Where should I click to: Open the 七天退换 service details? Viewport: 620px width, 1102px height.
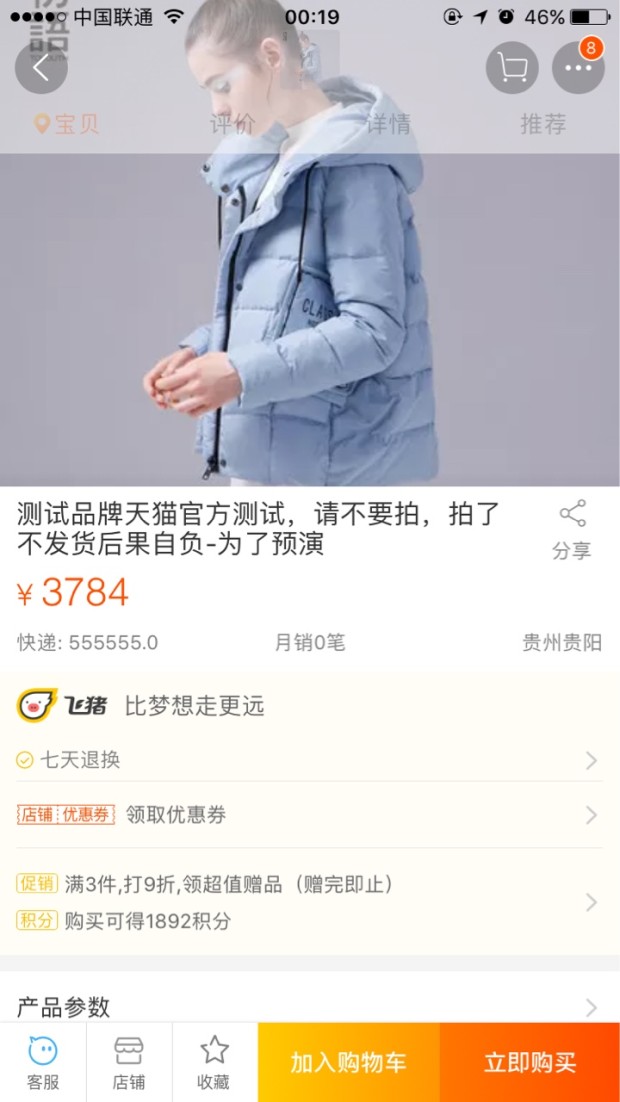[x=310, y=760]
